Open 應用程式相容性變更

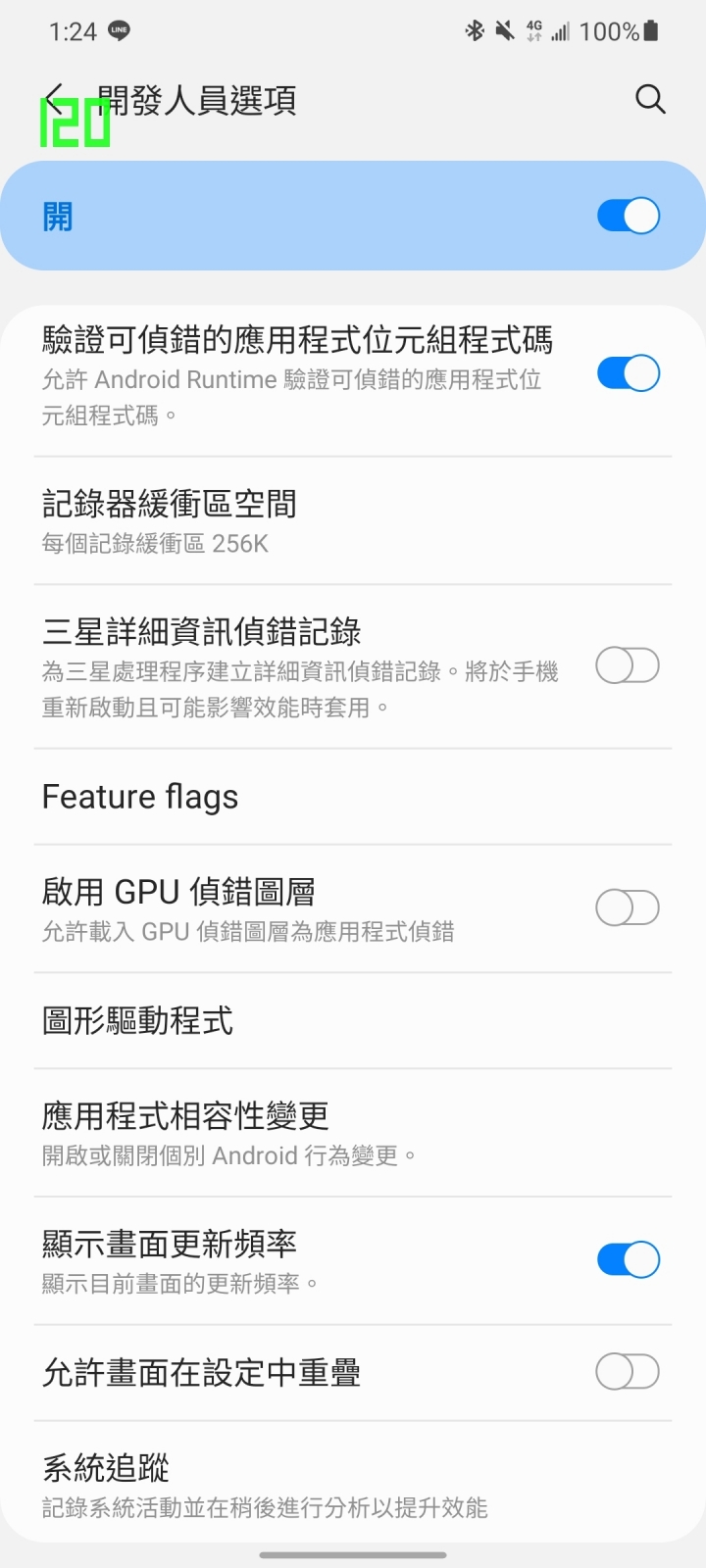click(353, 1133)
